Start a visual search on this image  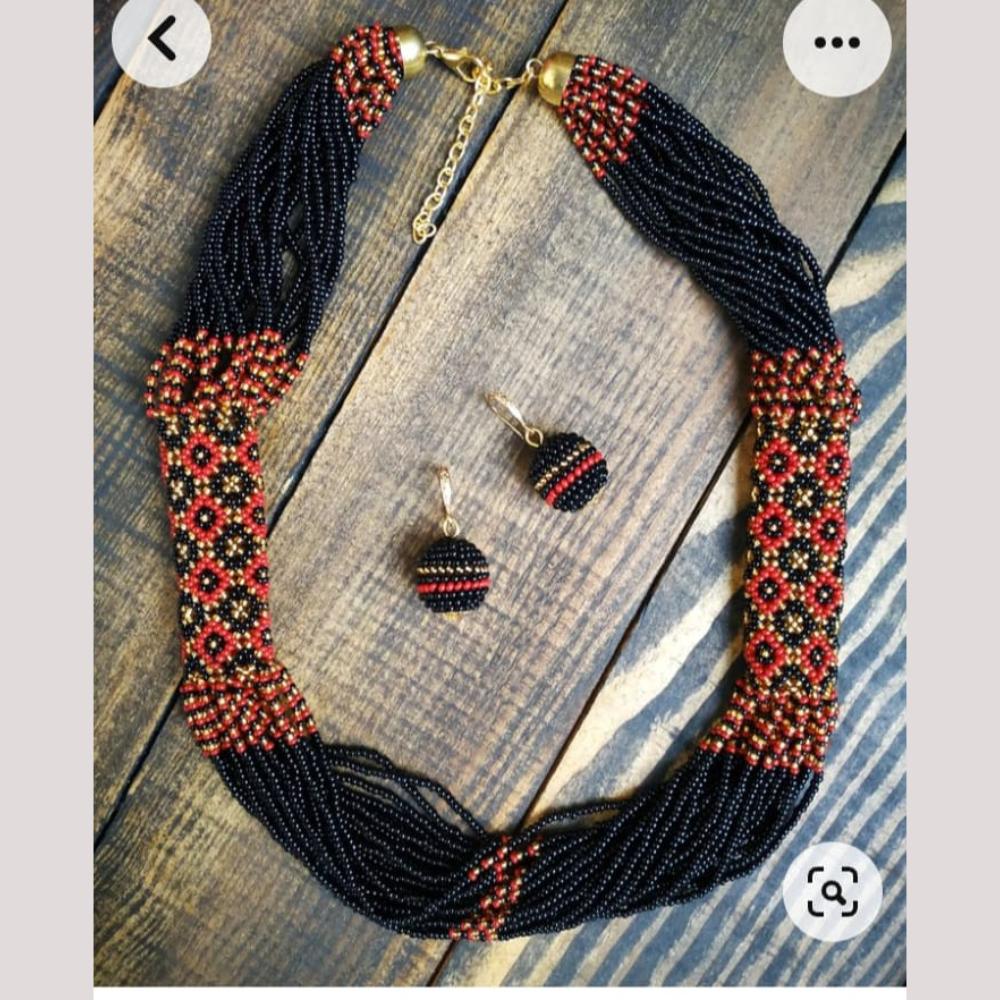[x=832, y=891]
